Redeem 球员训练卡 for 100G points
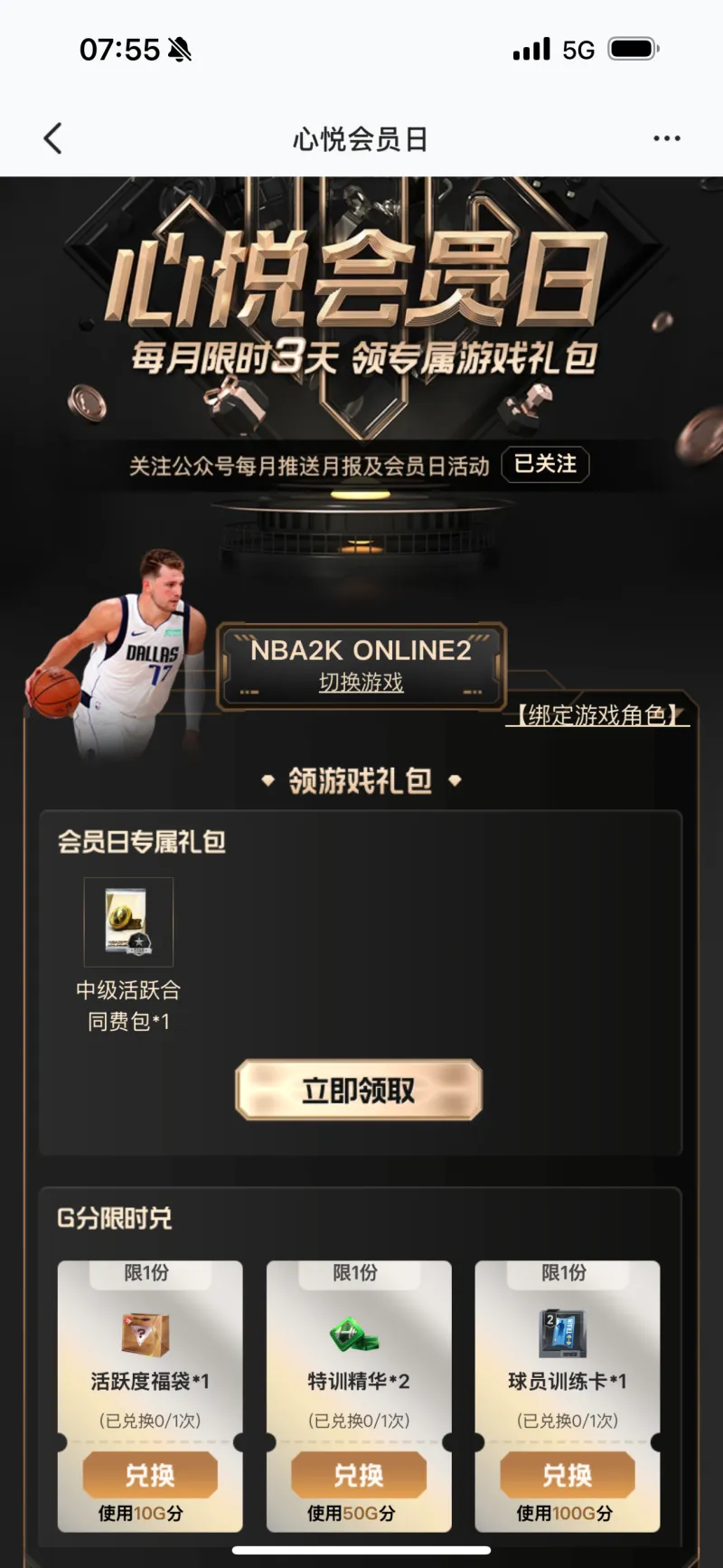Image resolution: width=723 pixels, height=1568 pixels. tap(567, 1475)
